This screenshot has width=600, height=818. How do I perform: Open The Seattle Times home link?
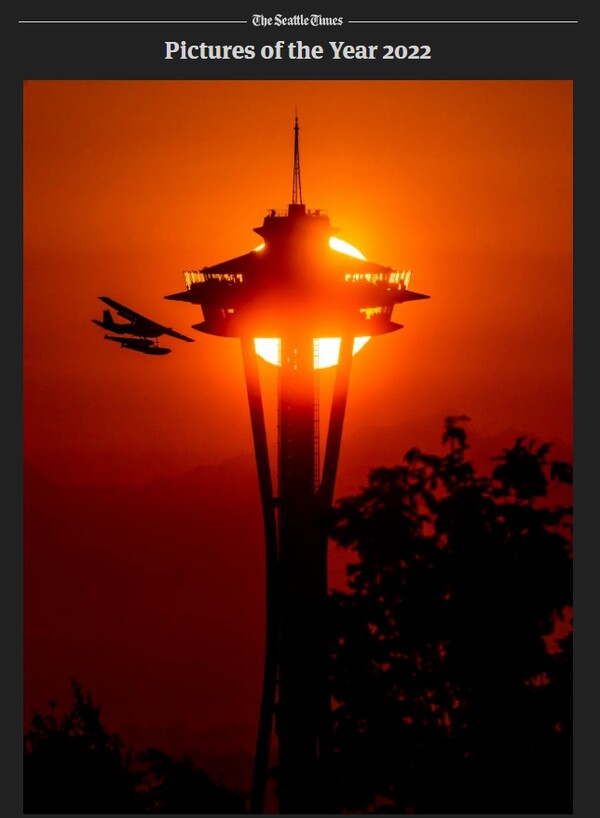coord(297,20)
